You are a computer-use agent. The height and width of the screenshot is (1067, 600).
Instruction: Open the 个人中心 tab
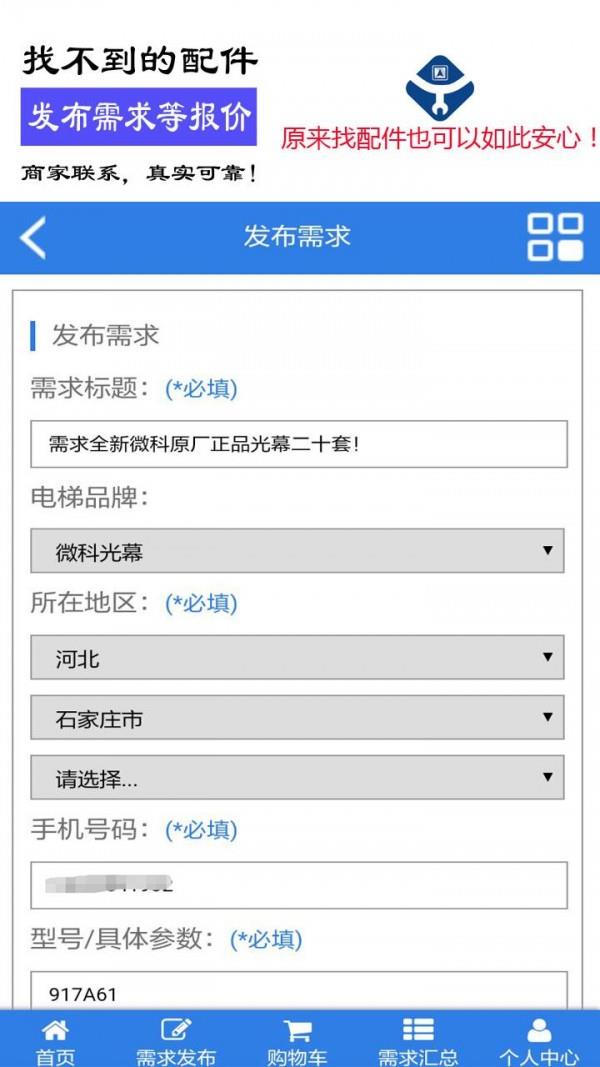coord(539,1041)
